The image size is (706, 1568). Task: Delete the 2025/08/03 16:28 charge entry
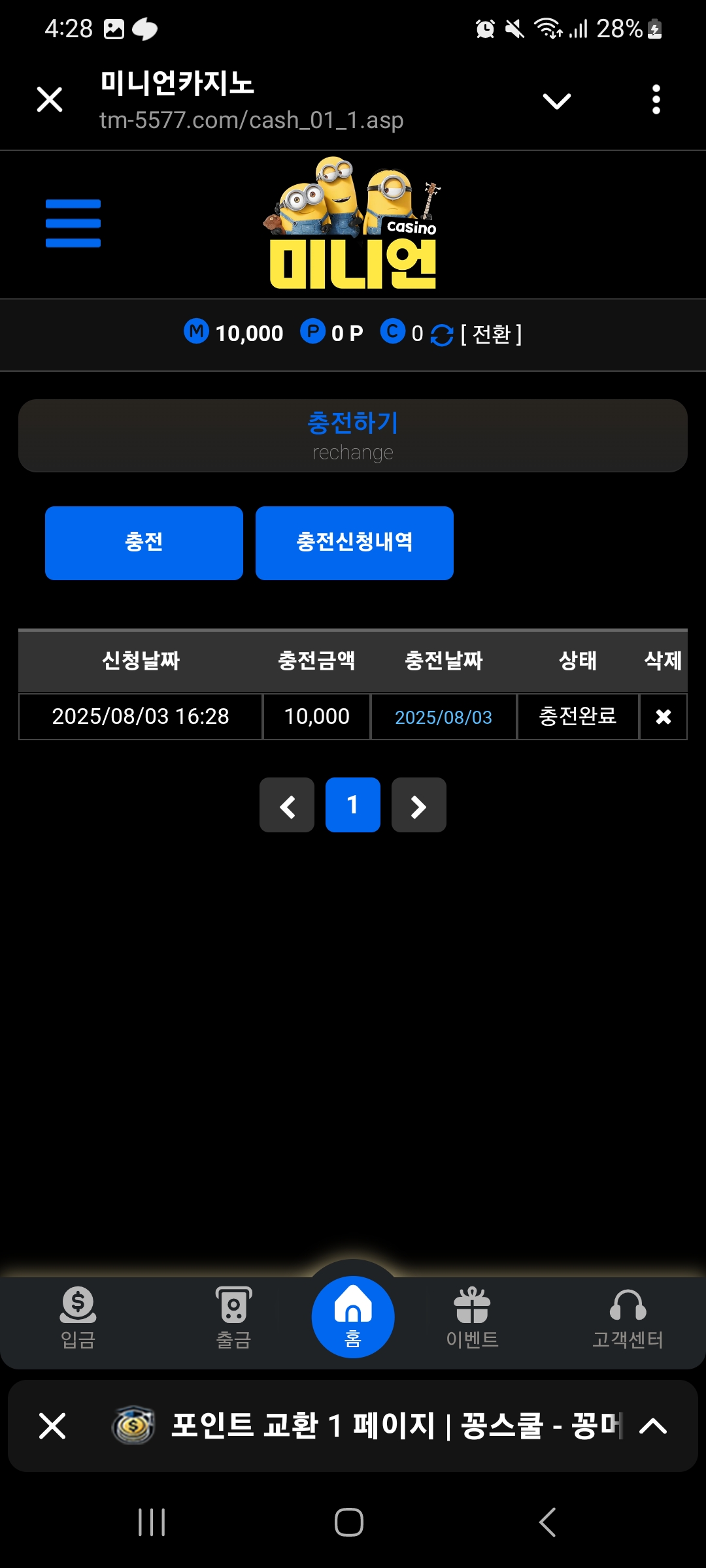pos(663,717)
